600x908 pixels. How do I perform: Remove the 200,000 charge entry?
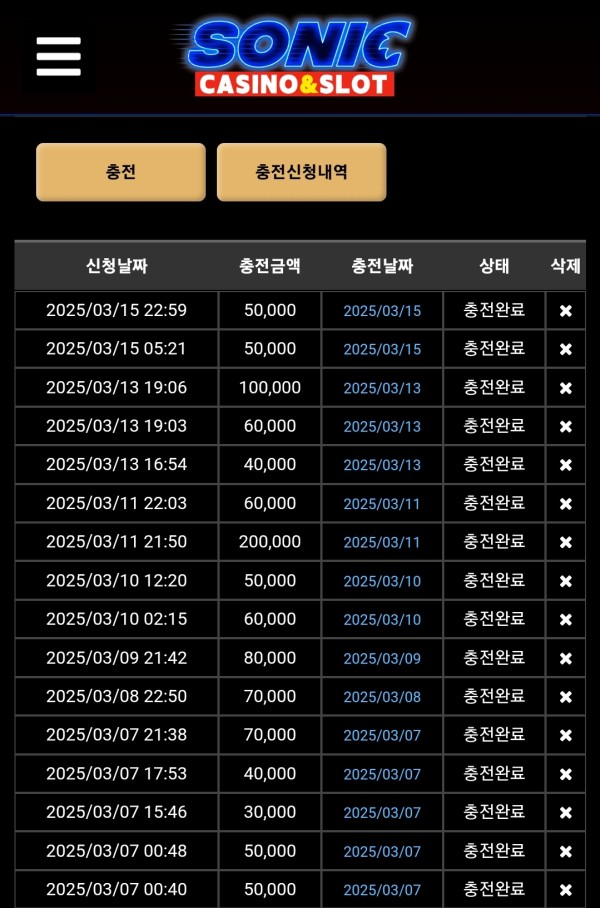pyautogui.click(x=565, y=542)
